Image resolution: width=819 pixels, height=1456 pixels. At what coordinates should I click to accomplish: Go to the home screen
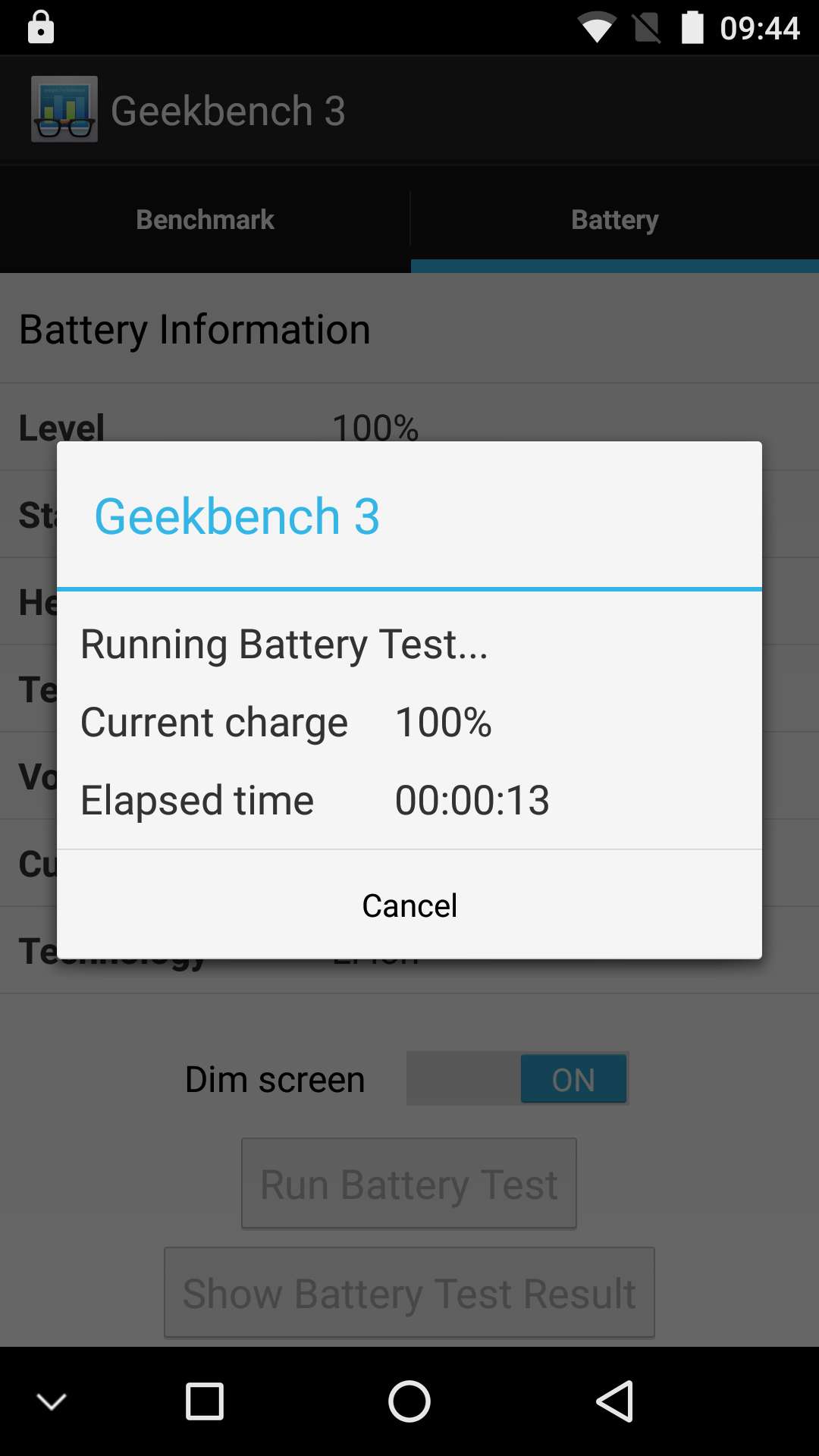pyautogui.click(x=409, y=1401)
